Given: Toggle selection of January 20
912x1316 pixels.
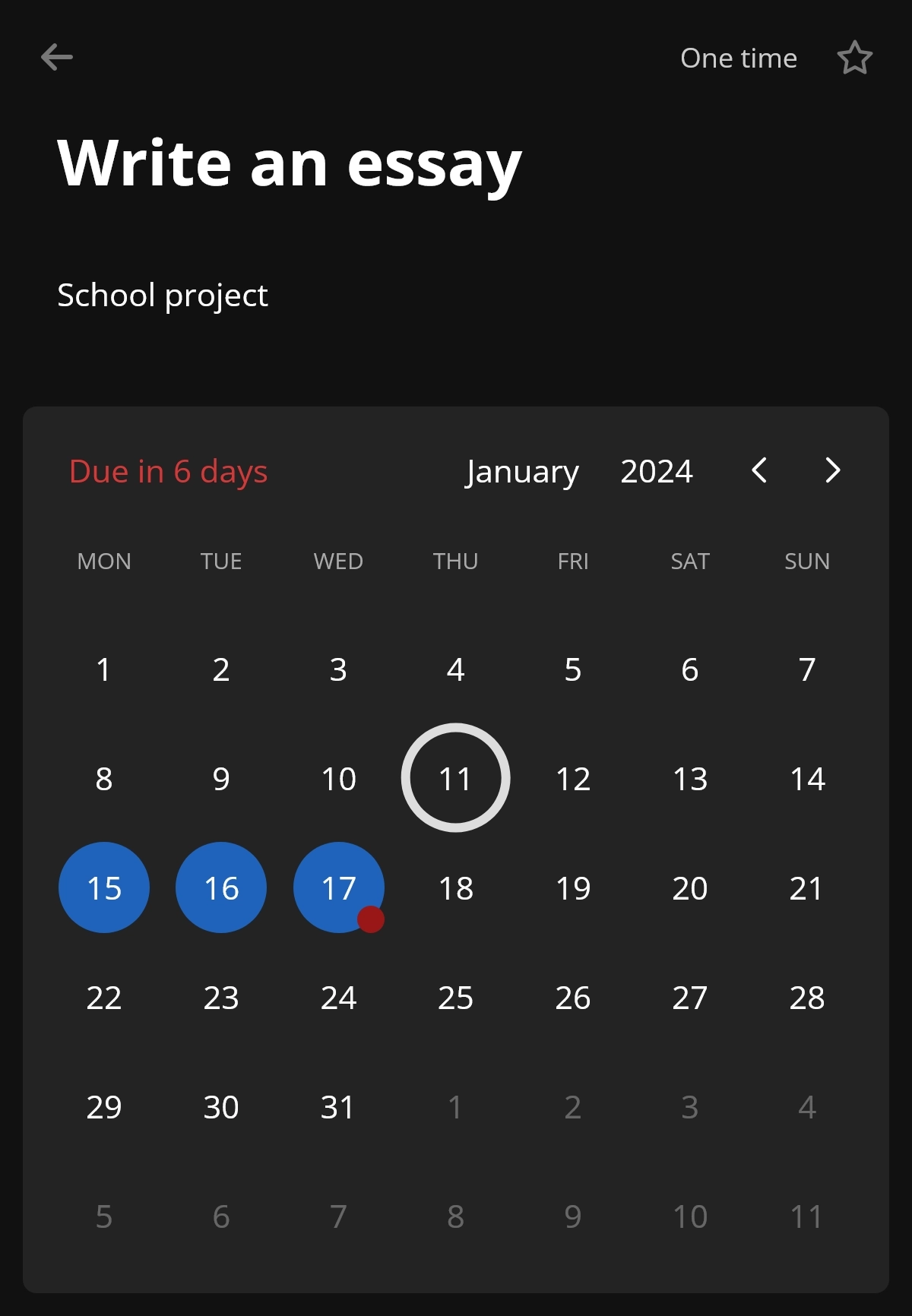Looking at the screenshot, I should coord(689,887).
